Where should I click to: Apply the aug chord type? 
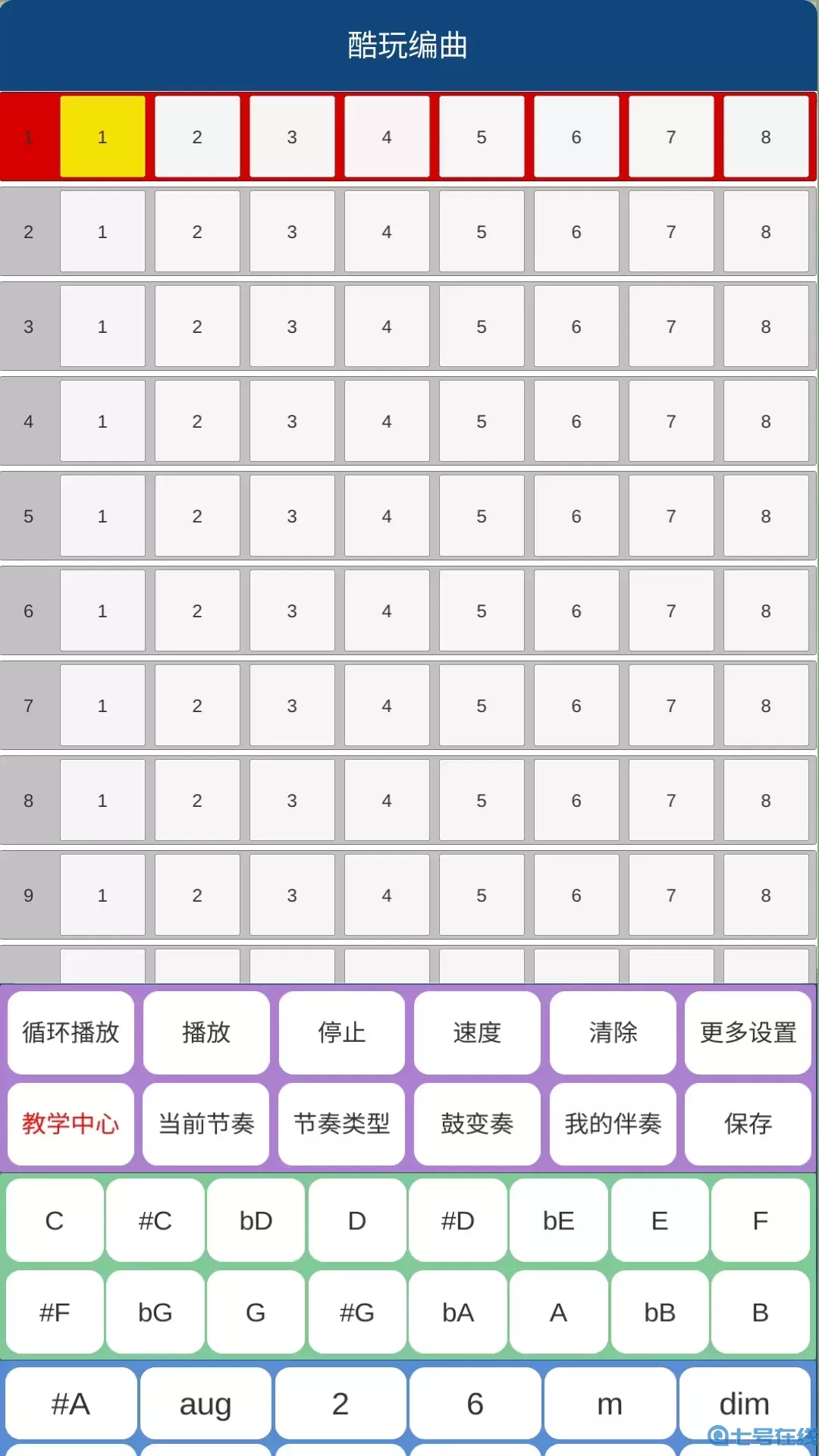(206, 1404)
